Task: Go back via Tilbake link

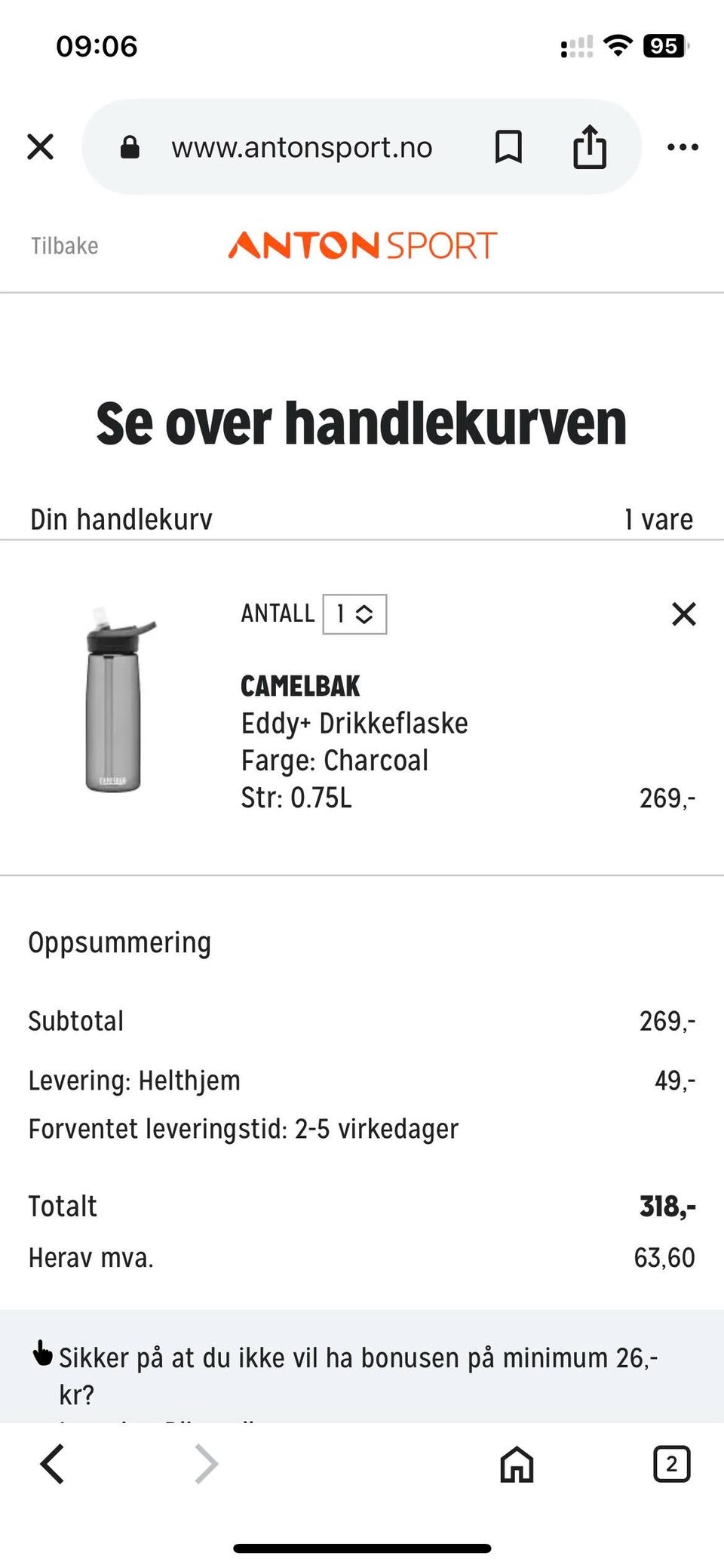Action: (65, 246)
